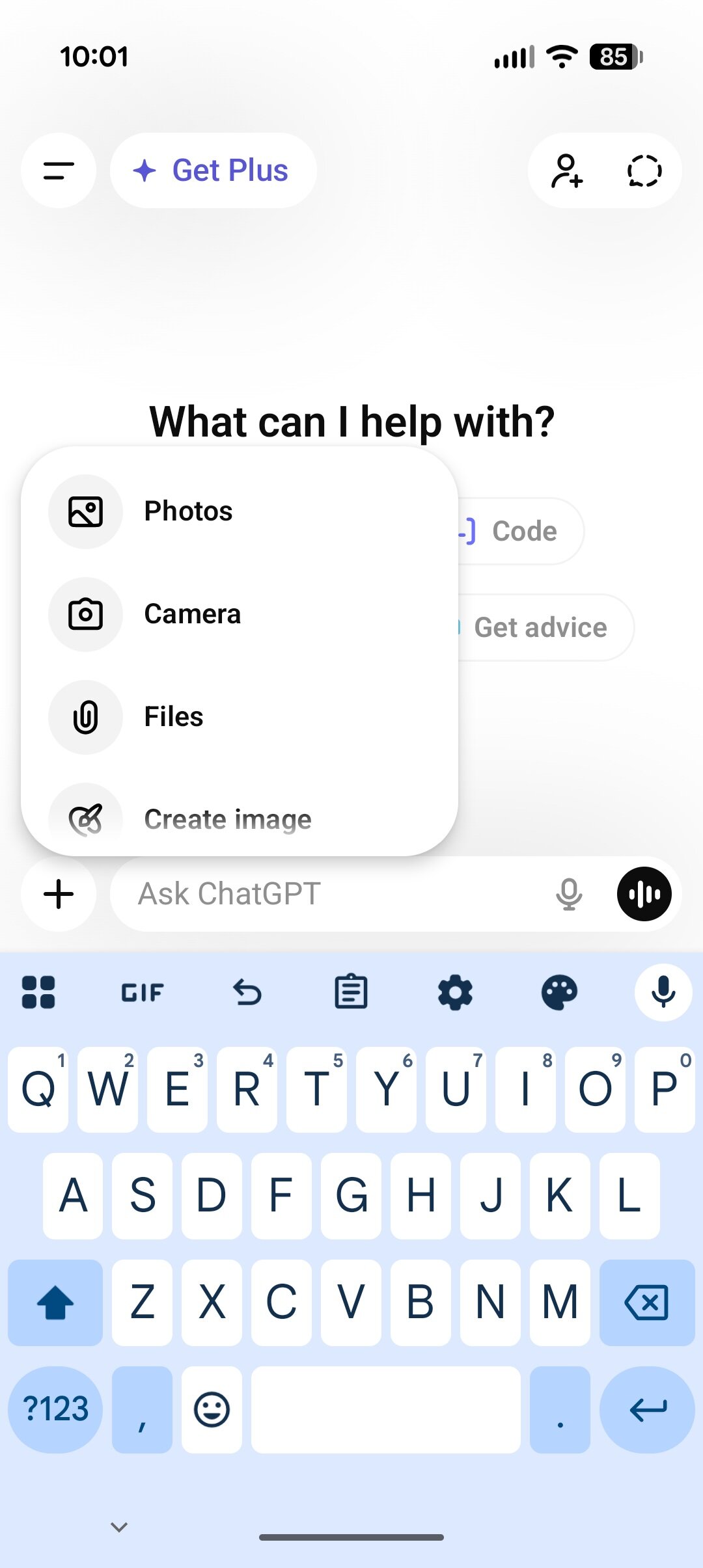Open the GIF picker on the keyboard
Screen dimensions: 703x1568
point(141,992)
